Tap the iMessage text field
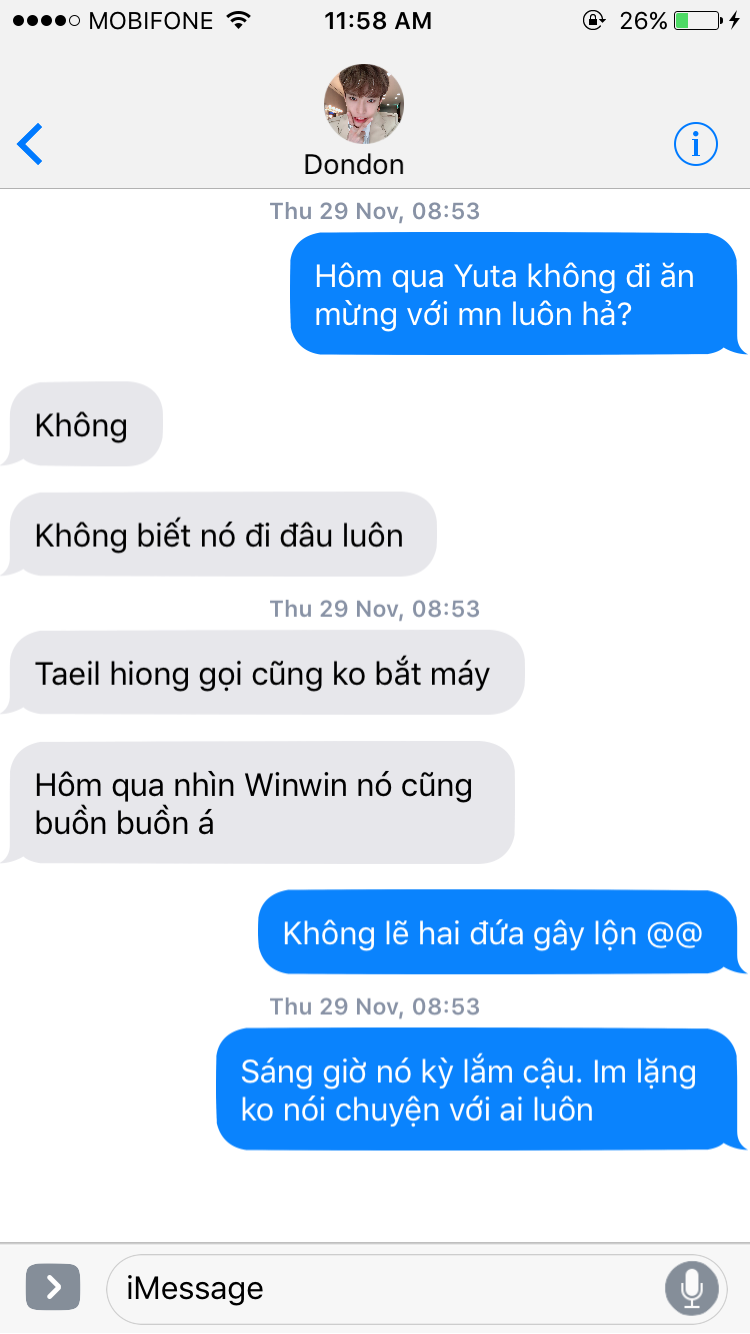 pos(416,1288)
